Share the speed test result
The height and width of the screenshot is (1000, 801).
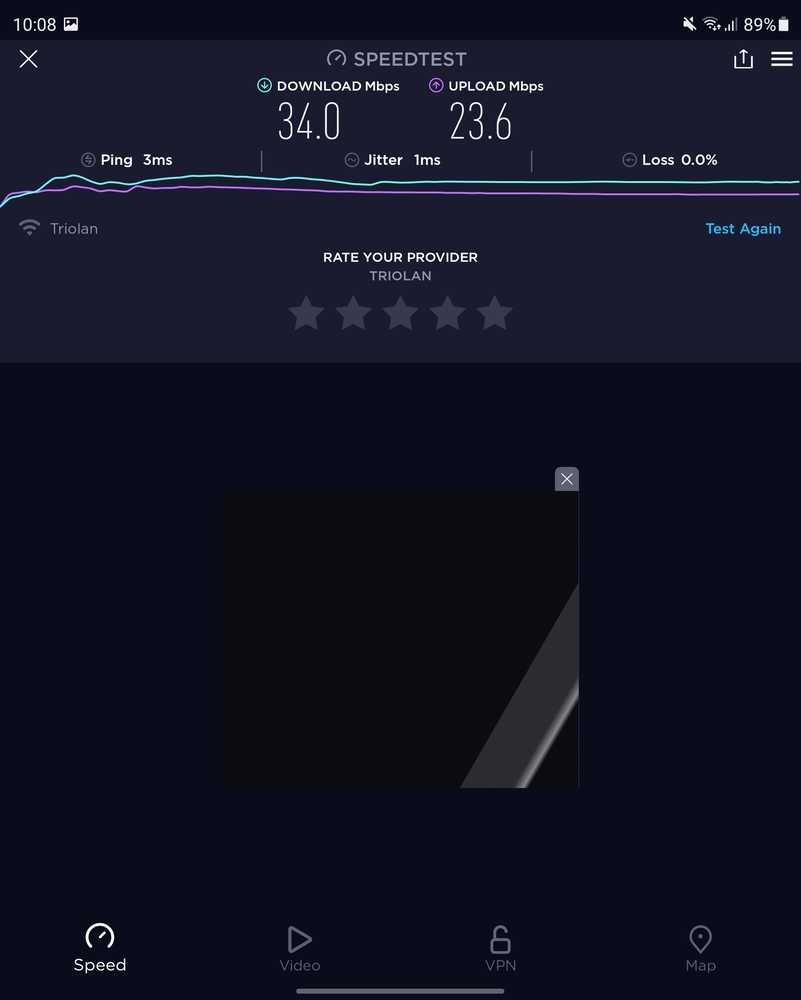pos(743,59)
